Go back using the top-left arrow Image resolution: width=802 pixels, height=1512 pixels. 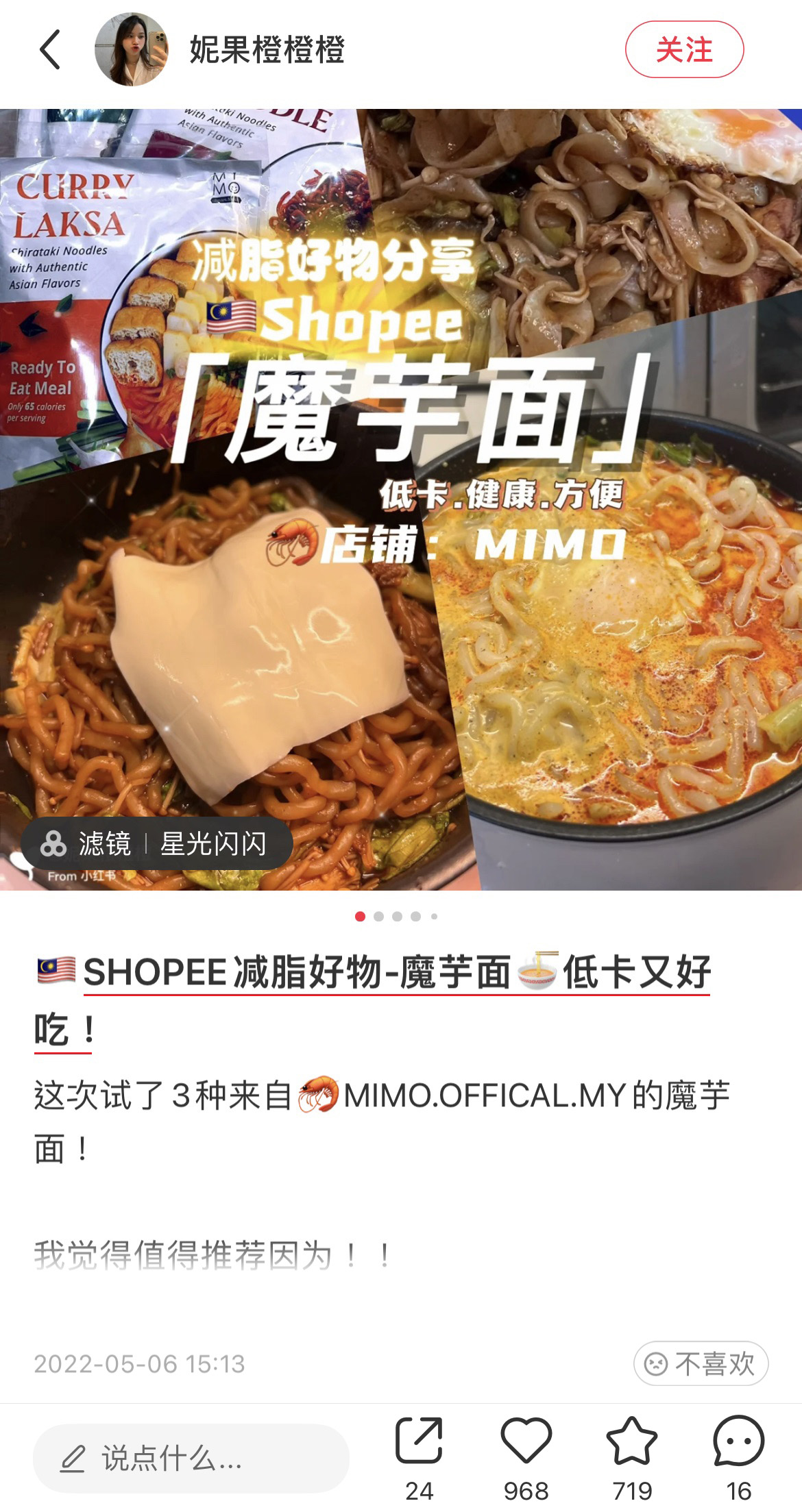[x=50, y=49]
